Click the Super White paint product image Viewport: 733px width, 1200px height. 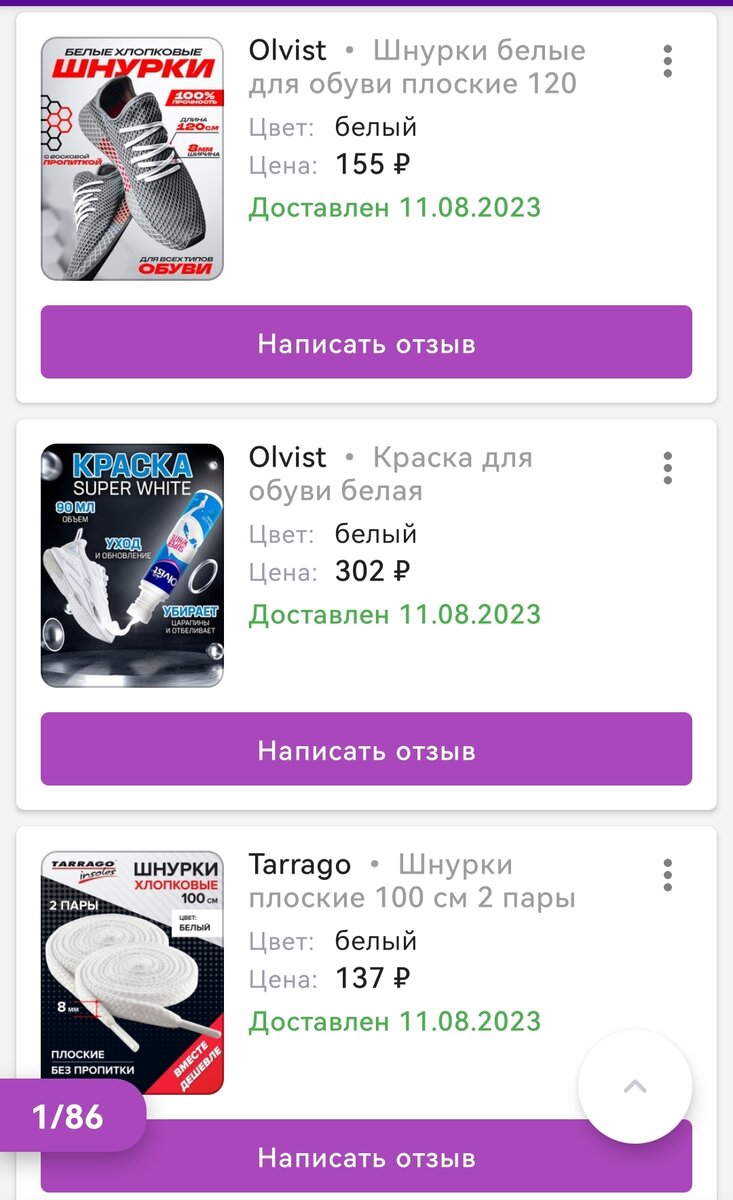point(131,562)
